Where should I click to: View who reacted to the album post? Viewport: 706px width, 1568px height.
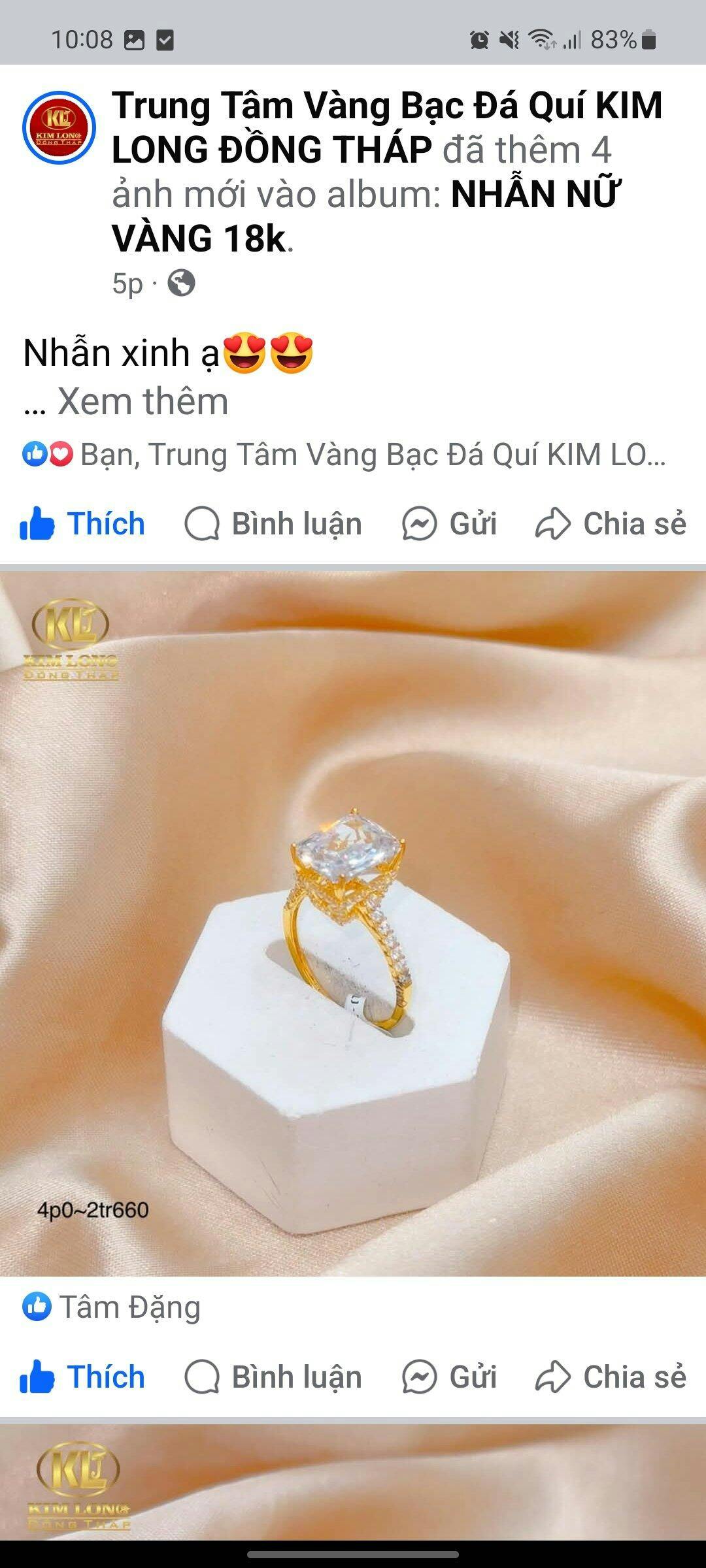pos(343,455)
